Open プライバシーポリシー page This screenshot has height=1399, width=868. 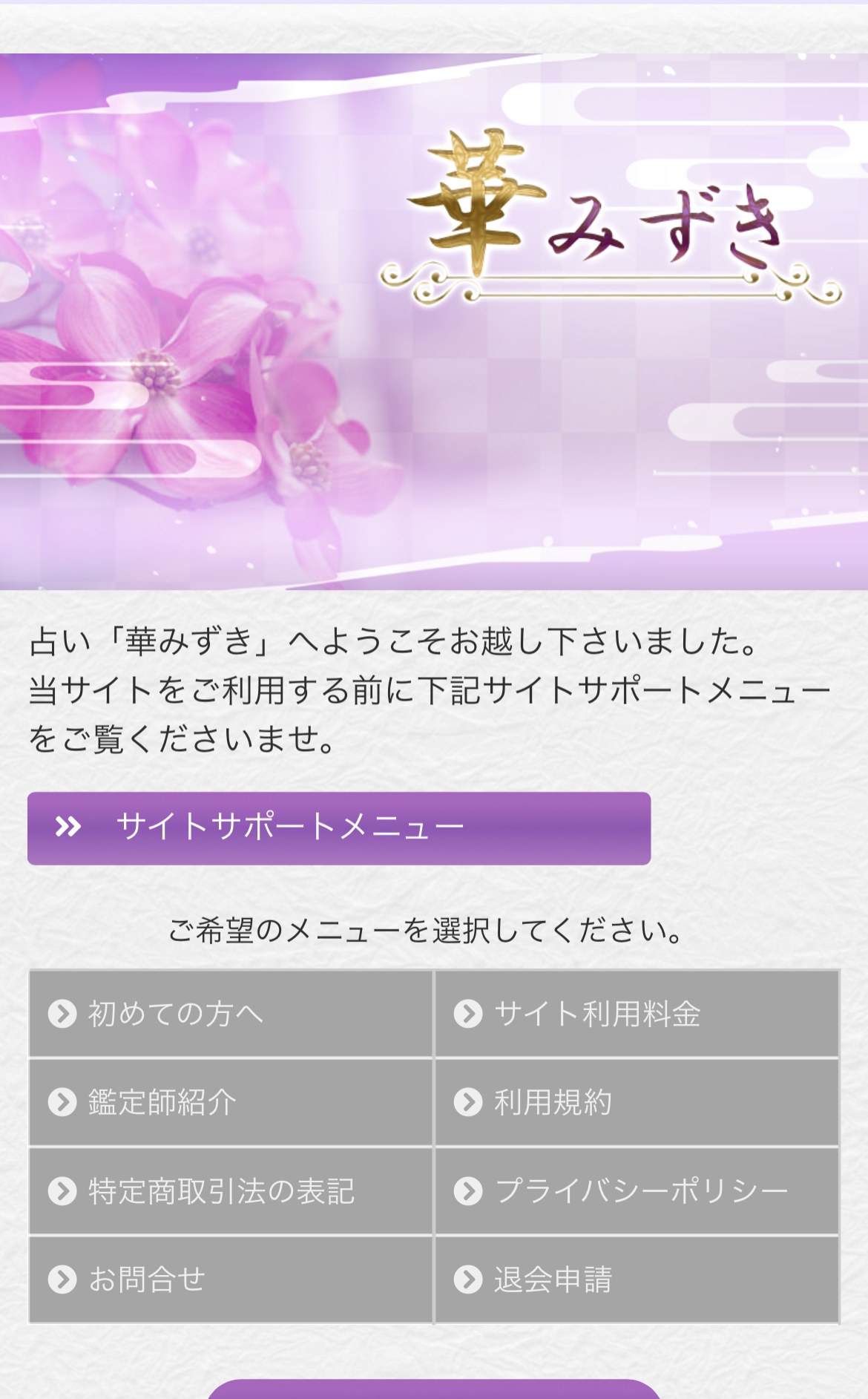[637, 1190]
